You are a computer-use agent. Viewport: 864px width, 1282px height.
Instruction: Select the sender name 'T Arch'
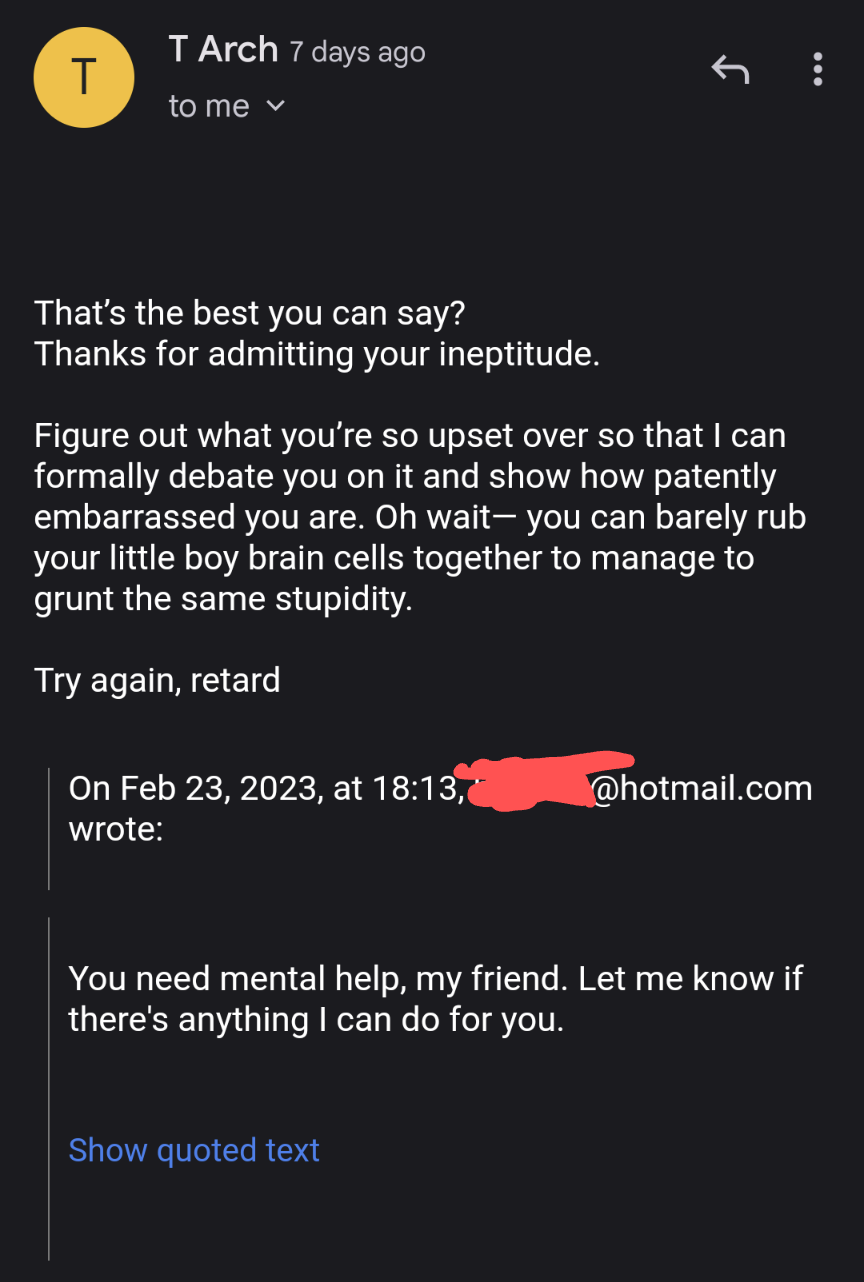[223, 49]
